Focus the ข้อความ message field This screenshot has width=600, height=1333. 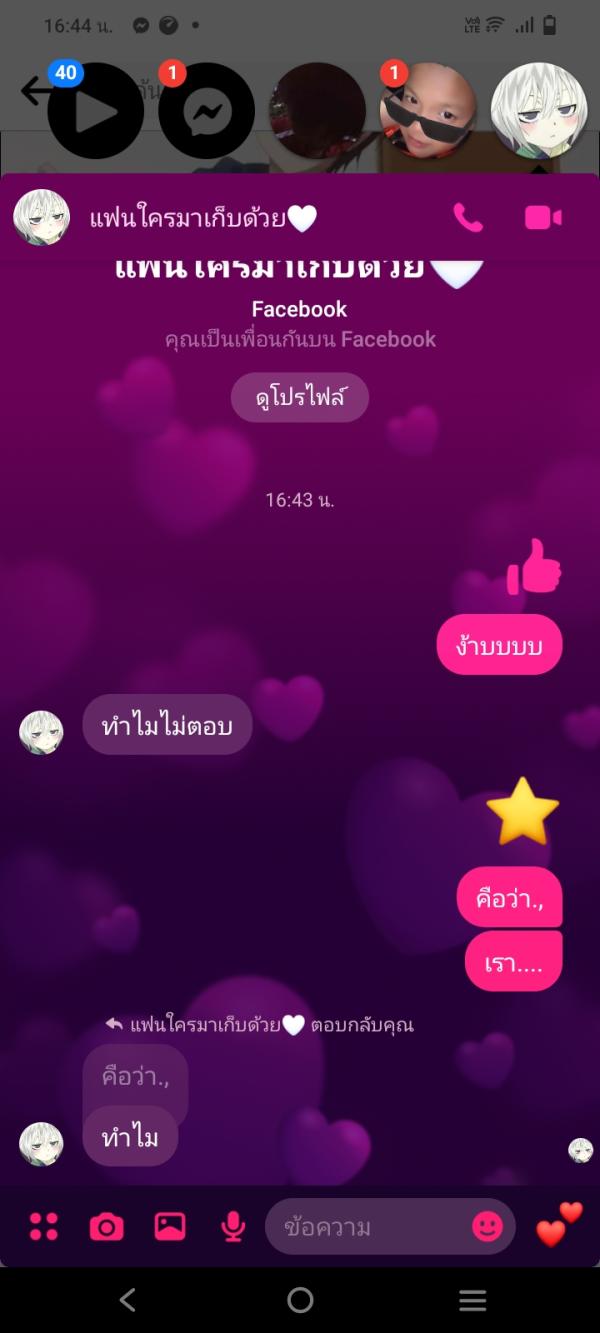coord(370,1227)
